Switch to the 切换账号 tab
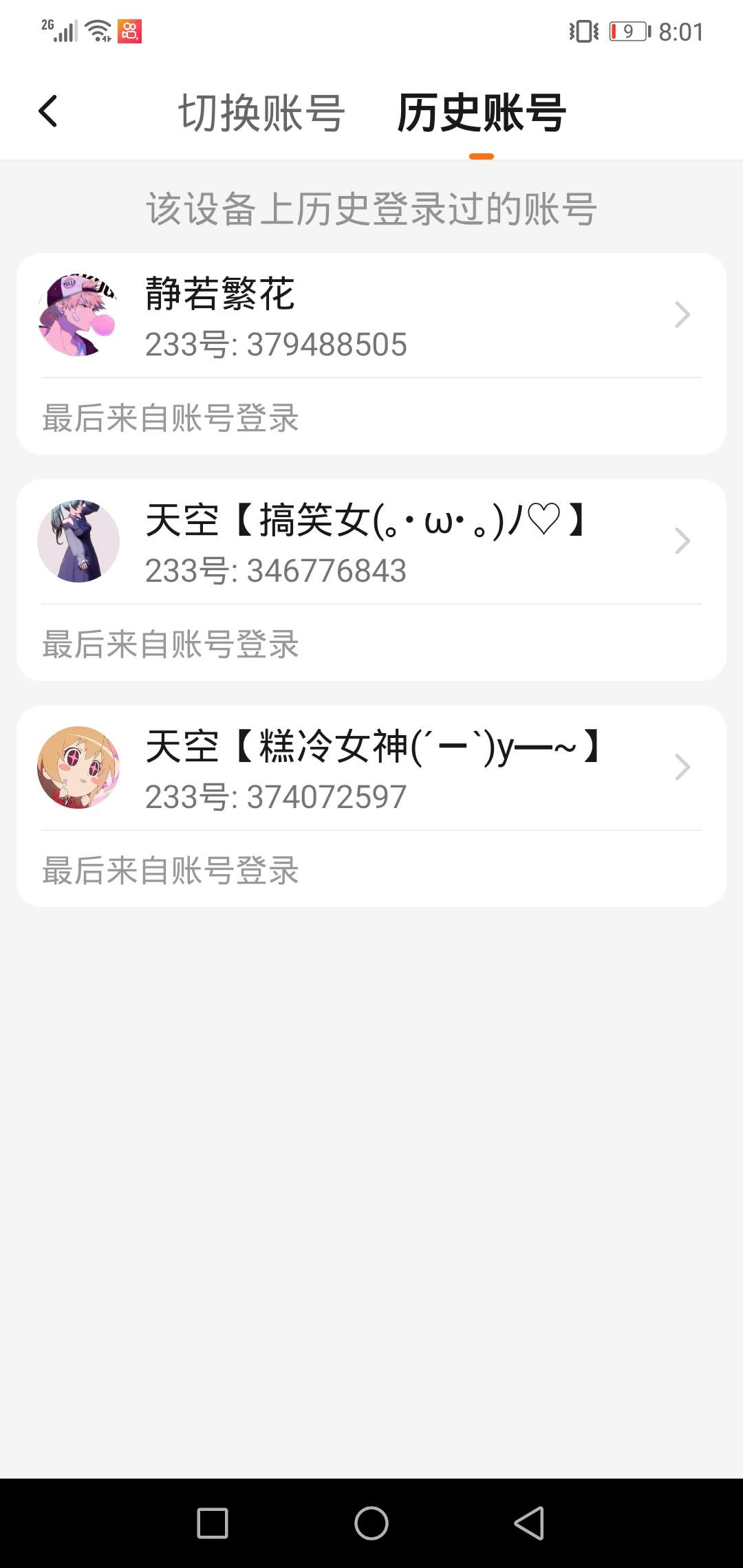Image resolution: width=743 pixels, height=1568 pixels. coord(261,113)
